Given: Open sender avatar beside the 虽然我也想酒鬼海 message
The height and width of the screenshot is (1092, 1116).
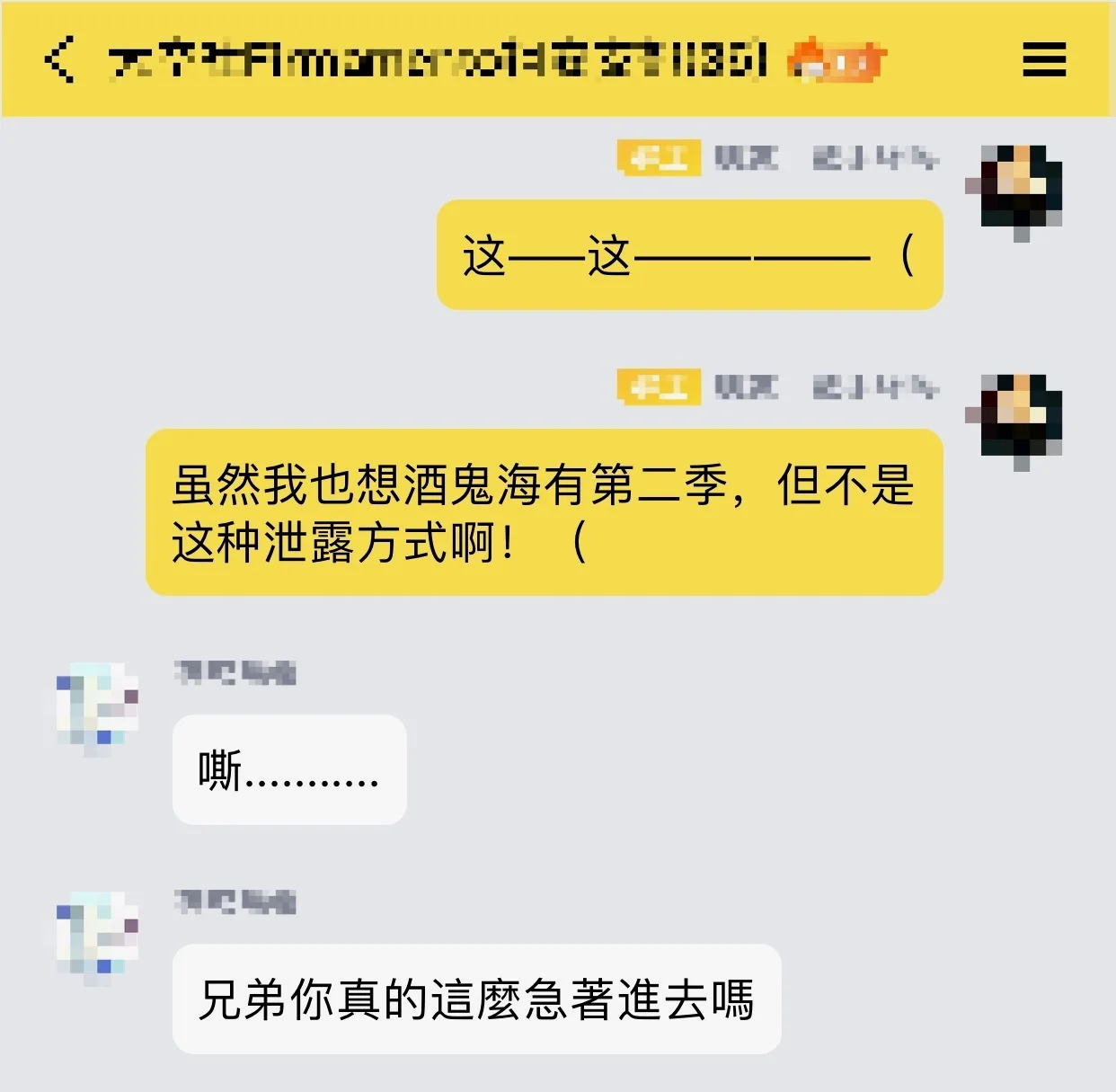Looking at the screenshot, I should click(1018, 417).
